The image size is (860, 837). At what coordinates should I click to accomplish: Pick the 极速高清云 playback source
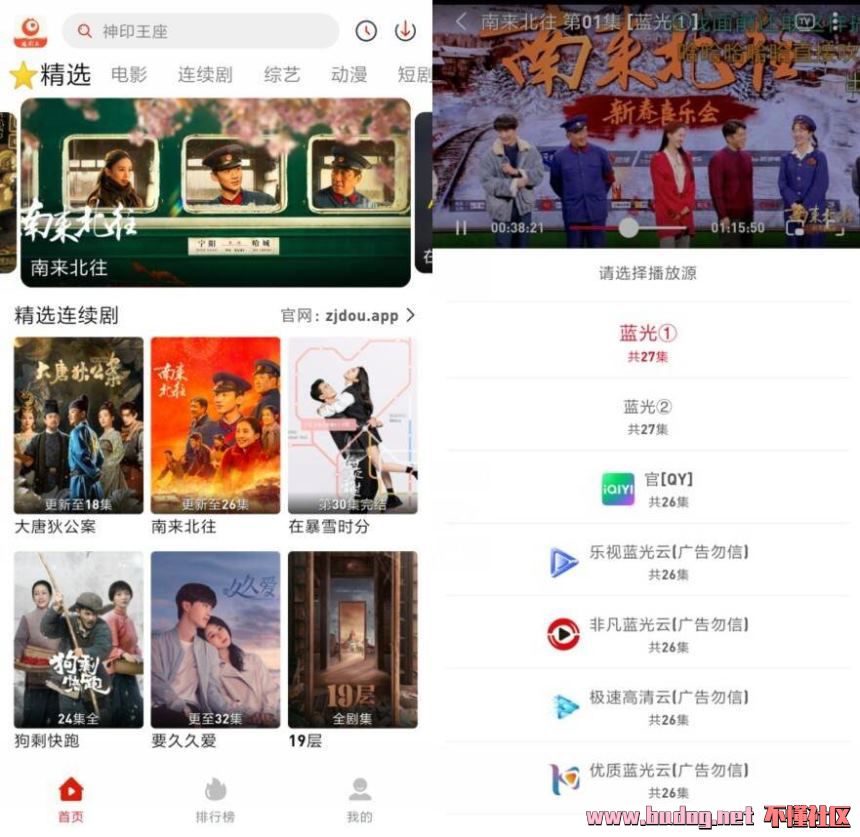pyautogui.click(x=648, y=706)
